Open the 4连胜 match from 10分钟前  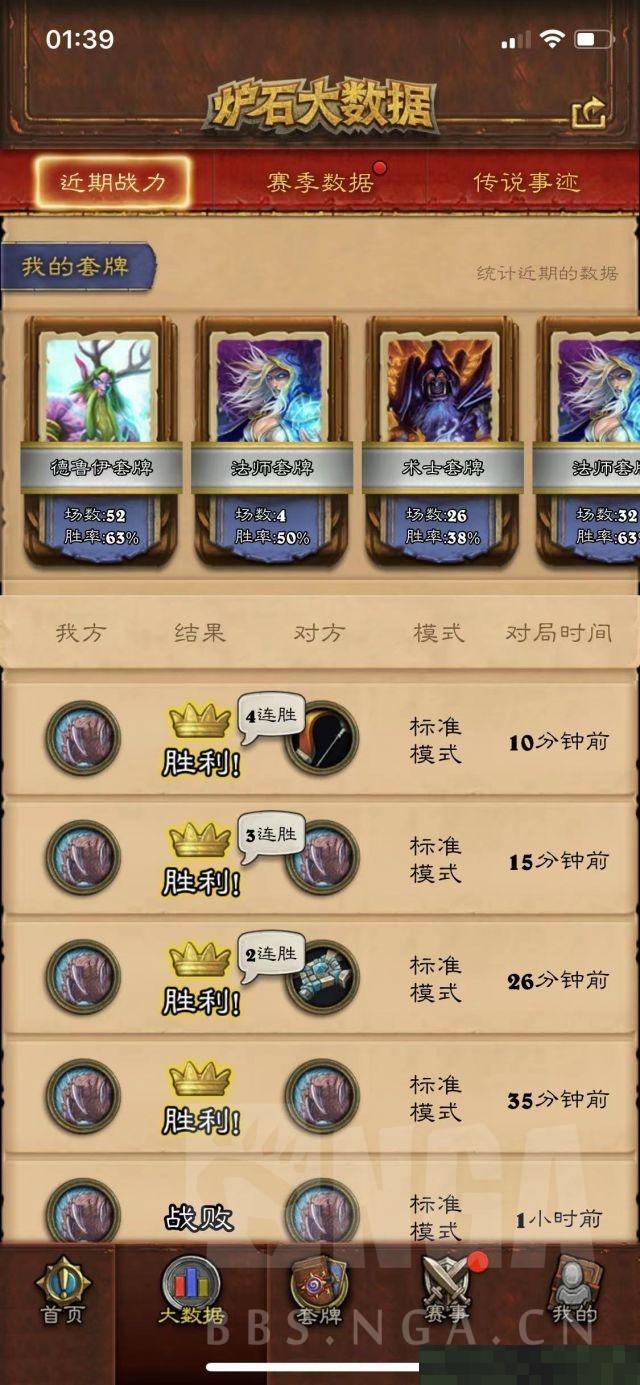click(x=320, y=740)
